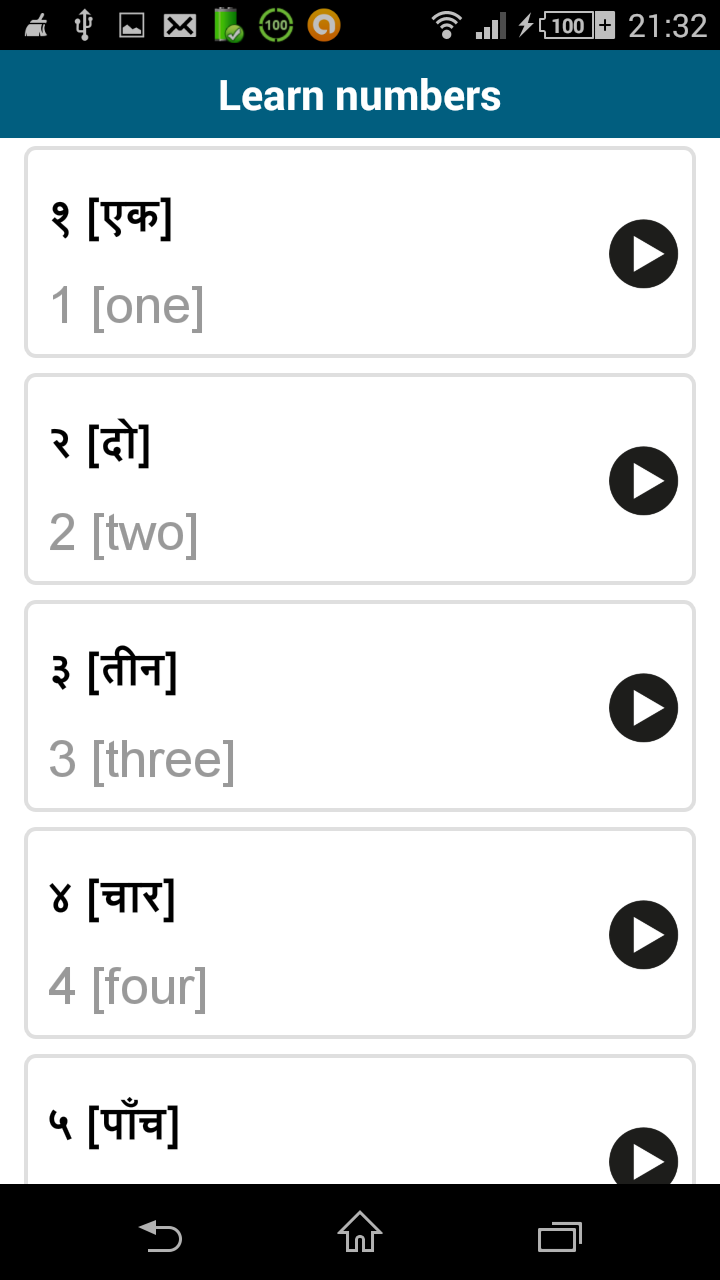Go back using system back button
The height and width of the screenshot is (1280, 720).
point(160,1236)
